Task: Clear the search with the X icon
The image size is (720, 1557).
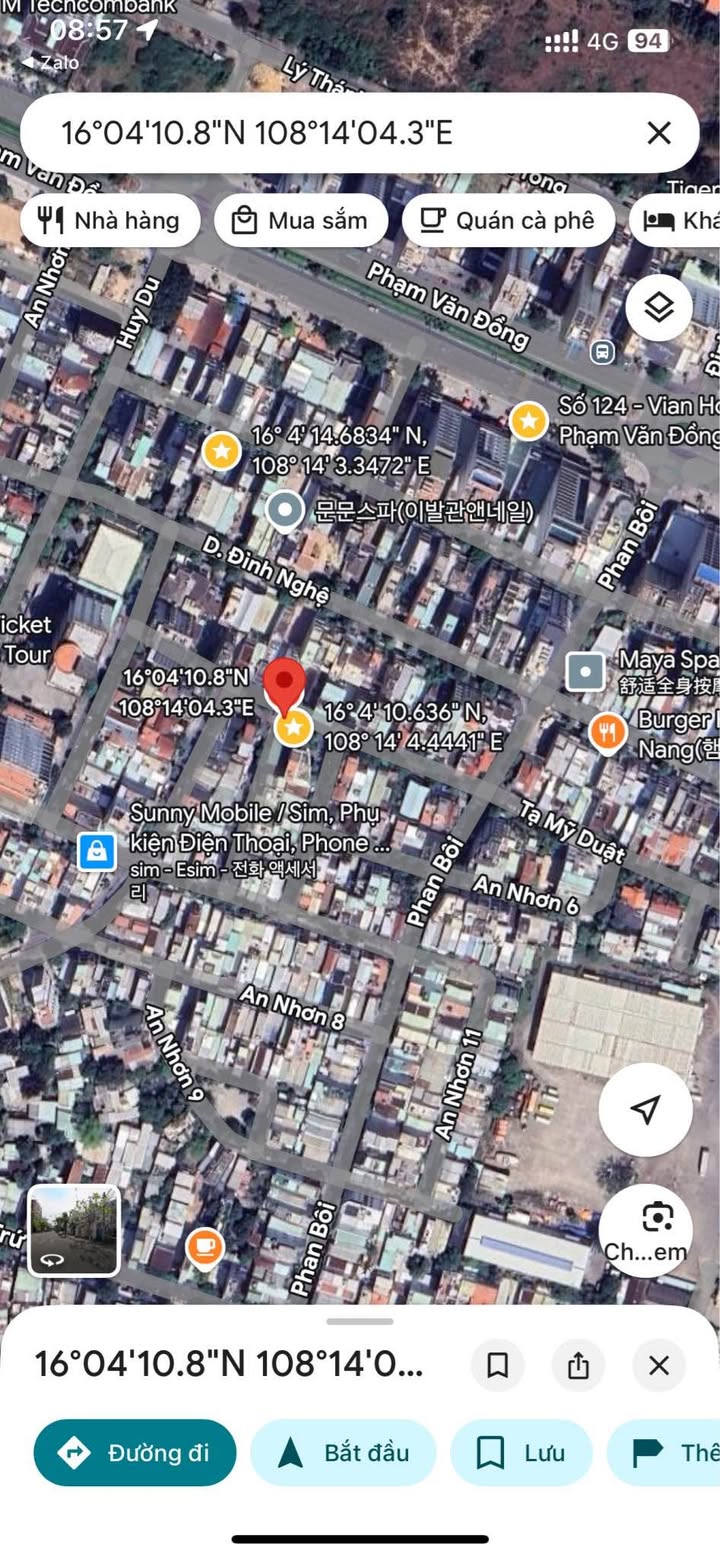Action: click(x=659, y=132)
